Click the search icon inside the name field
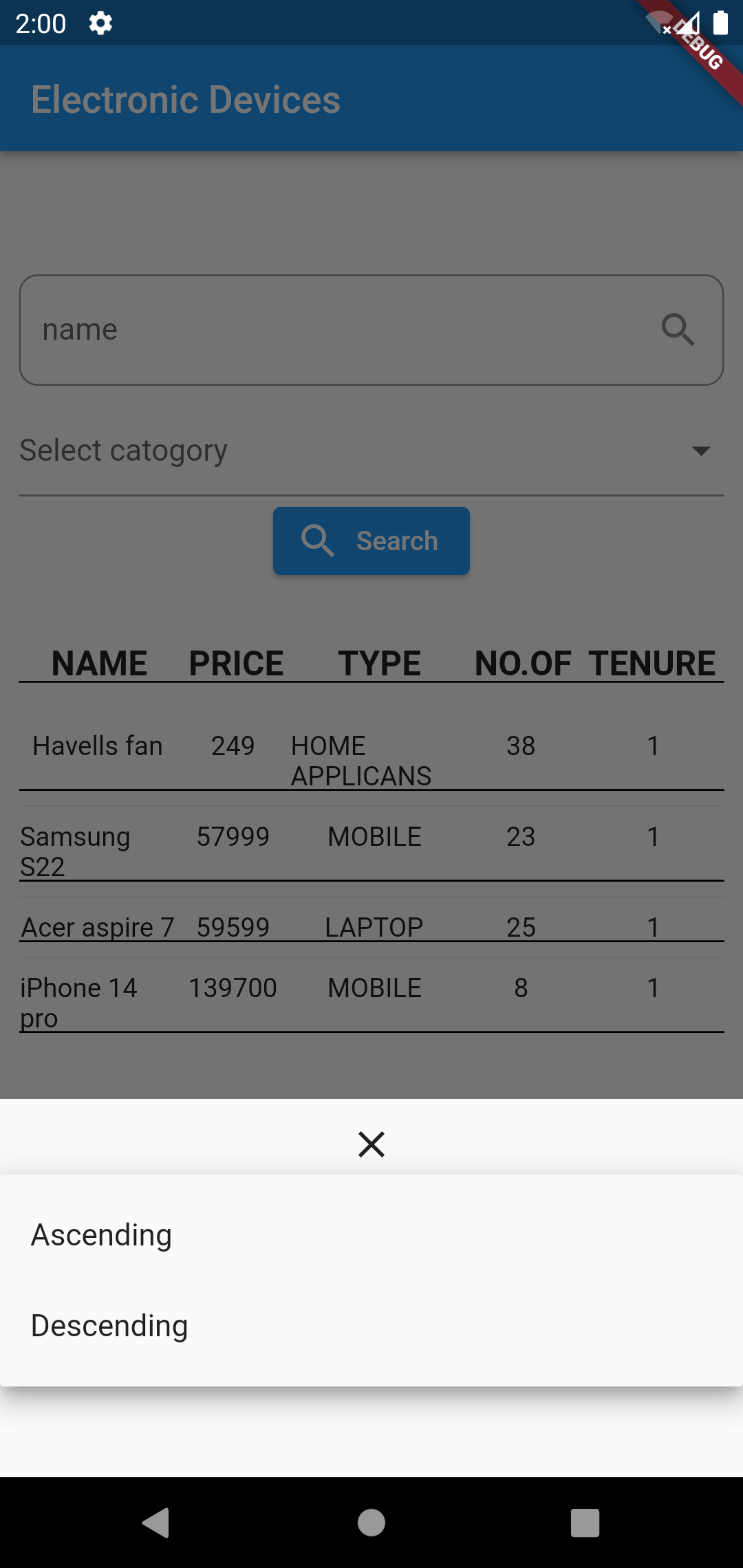This screenshot has width=743, height=1568. (678, 329)
